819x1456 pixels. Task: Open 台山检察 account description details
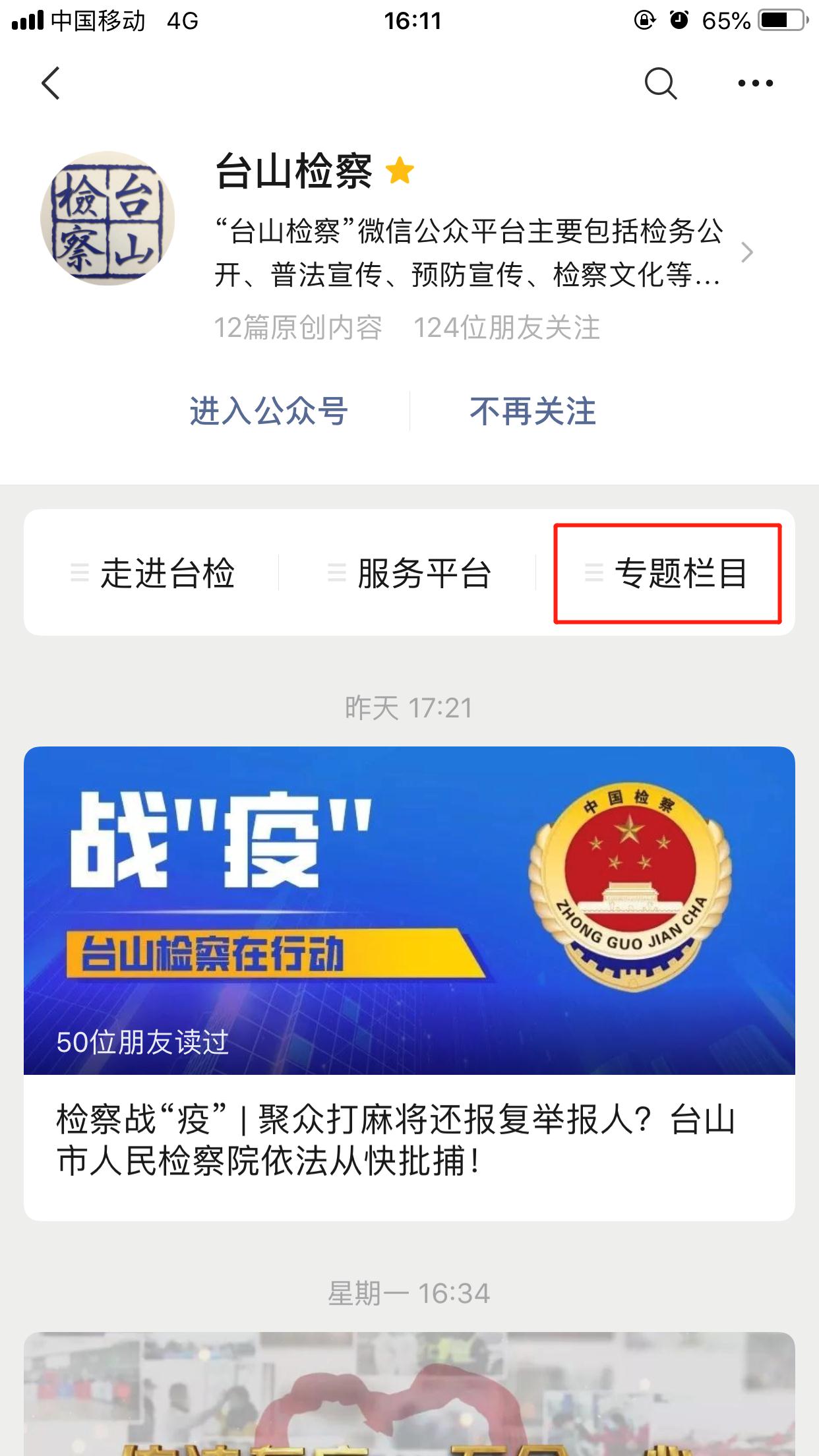coord(746,253)
